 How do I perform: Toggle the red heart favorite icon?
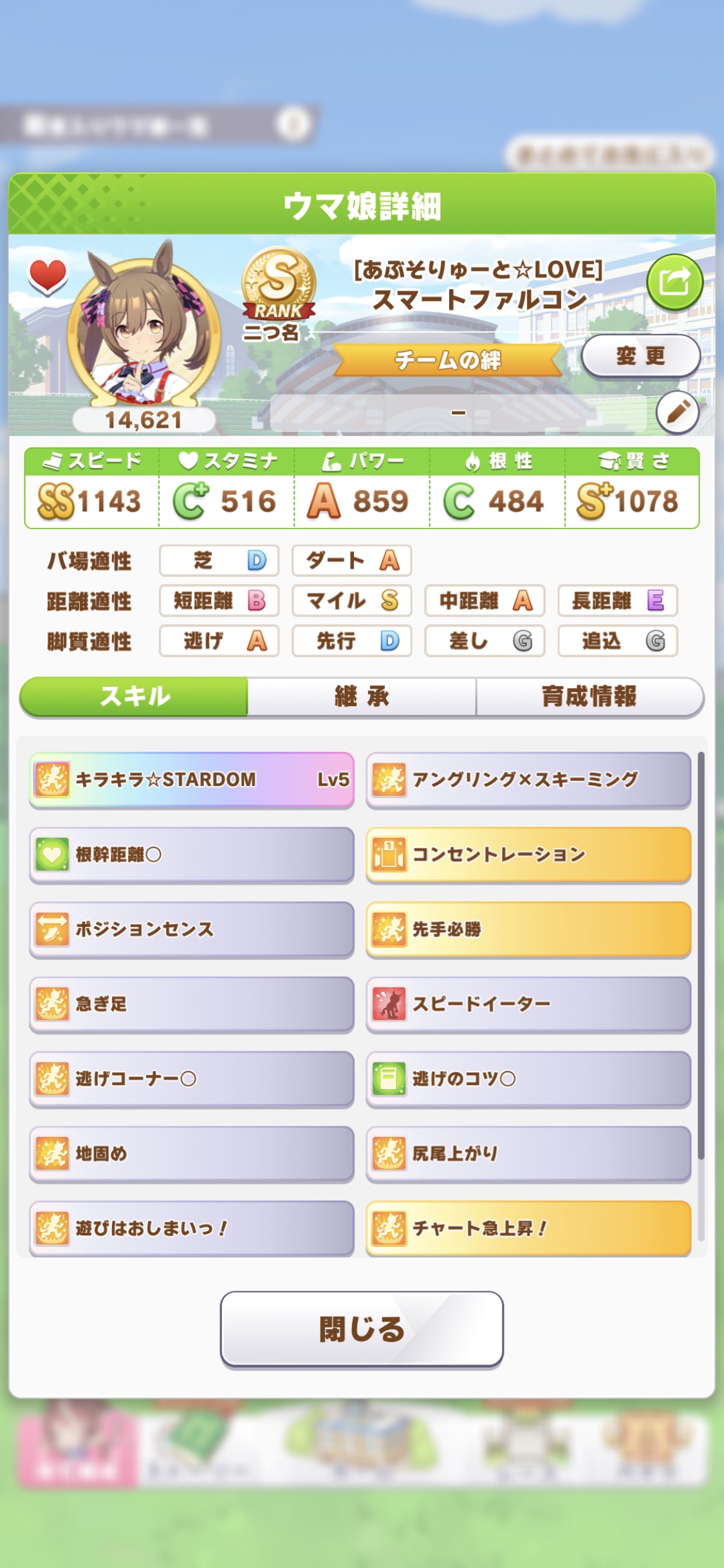pos(48,275)
